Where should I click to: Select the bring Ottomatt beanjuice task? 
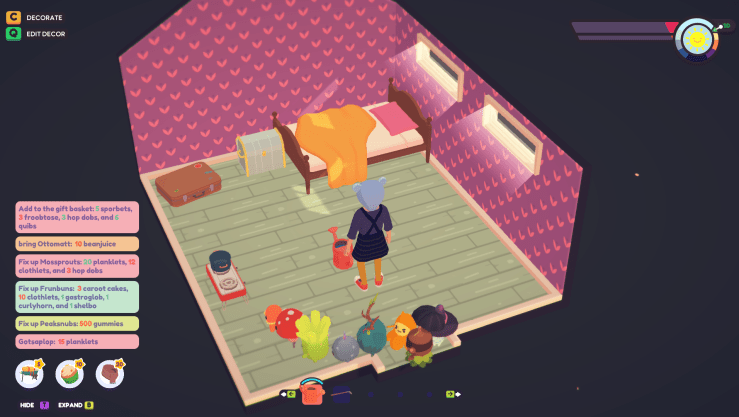click(77, 243)
